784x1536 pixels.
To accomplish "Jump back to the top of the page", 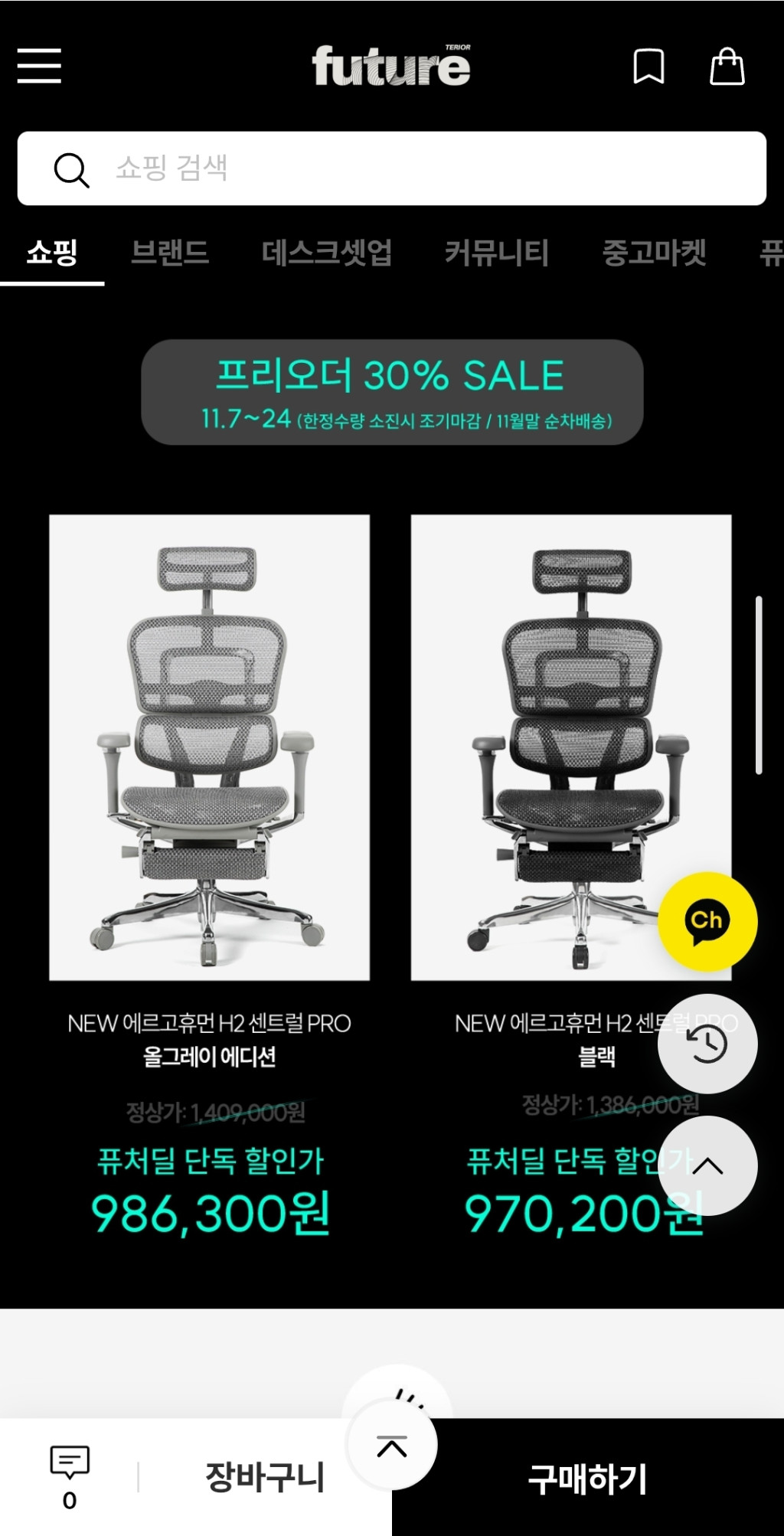I will tap(707, 1166).
